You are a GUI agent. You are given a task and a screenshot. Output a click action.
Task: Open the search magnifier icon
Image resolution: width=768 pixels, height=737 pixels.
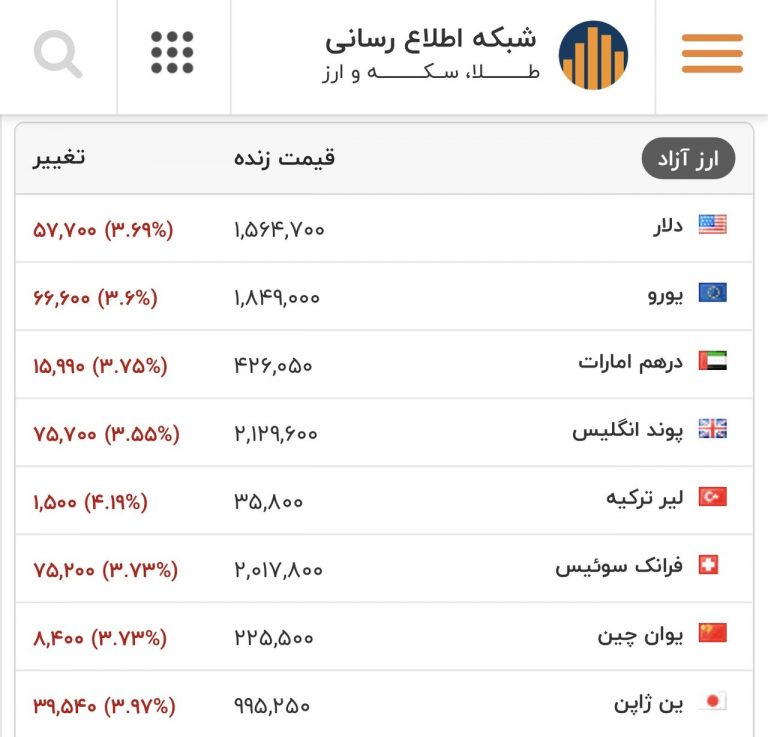pyautogui.click(x=58, y=54)
